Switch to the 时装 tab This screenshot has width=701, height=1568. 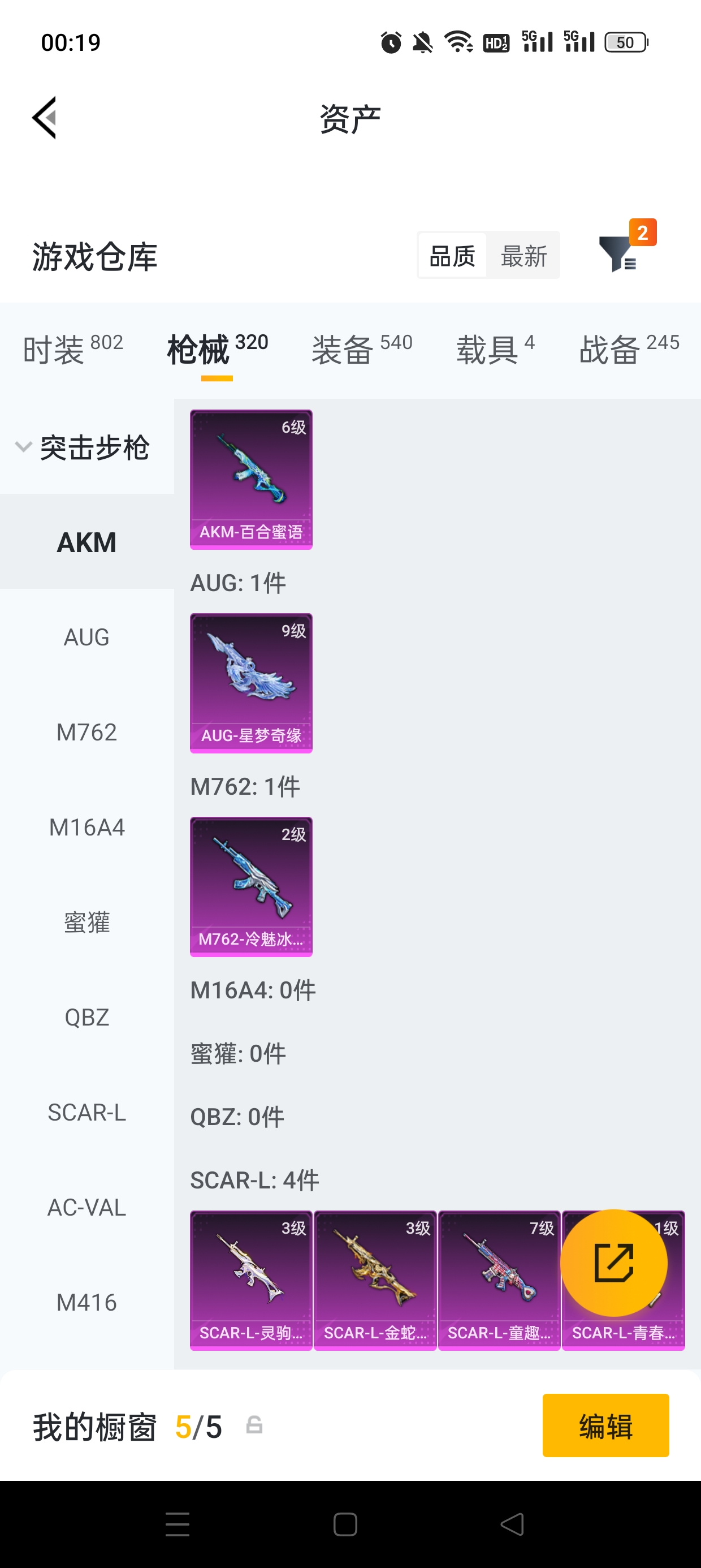(x=72, y=350)
